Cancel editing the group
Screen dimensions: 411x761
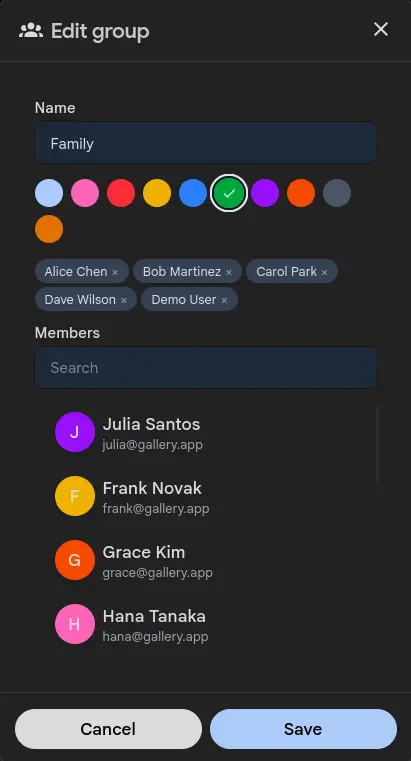(x=108, y=729)
